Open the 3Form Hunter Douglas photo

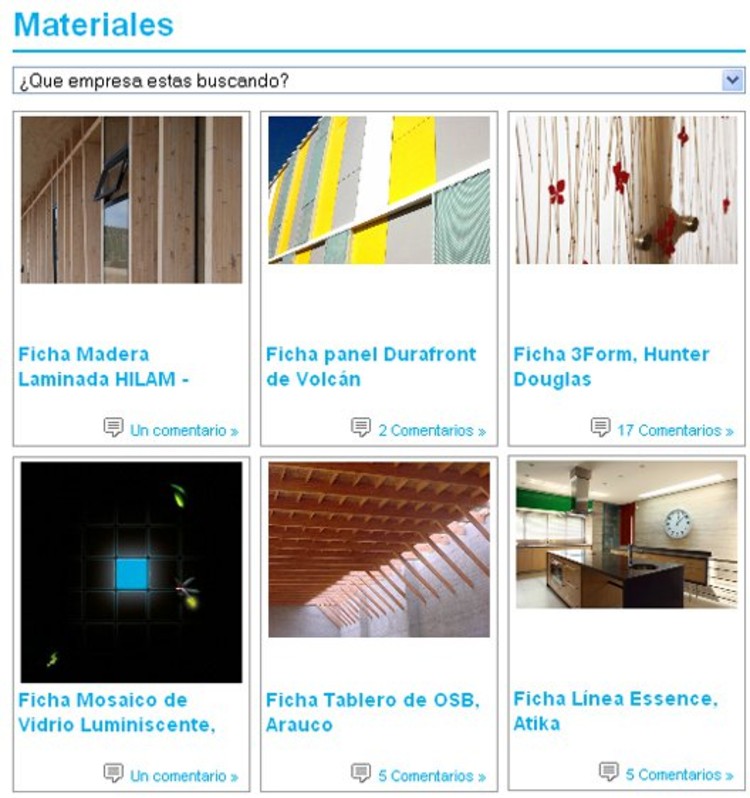pos(626,190)
